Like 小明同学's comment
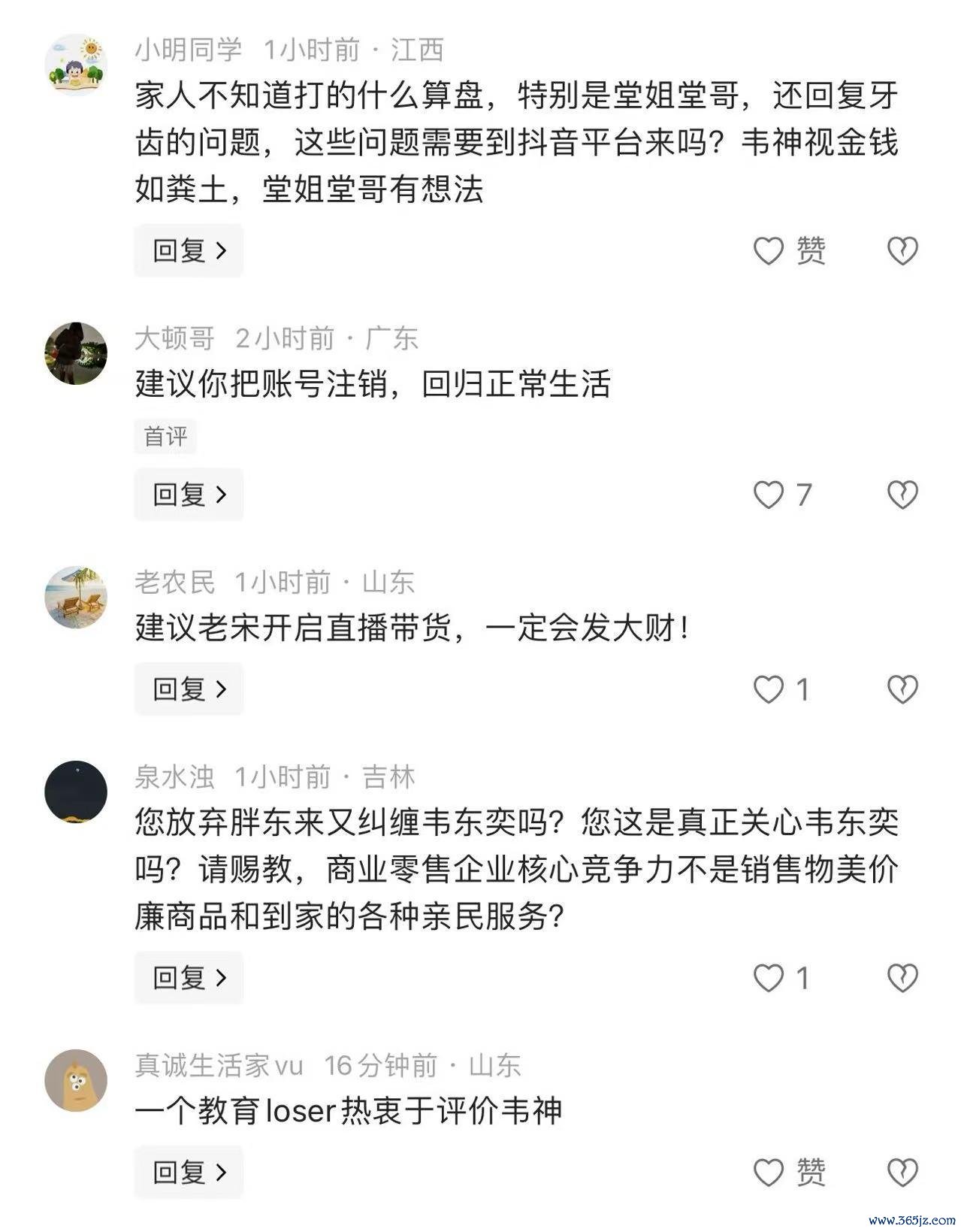This screenshot has width=961, height=1232. click(x=769, y=251)
